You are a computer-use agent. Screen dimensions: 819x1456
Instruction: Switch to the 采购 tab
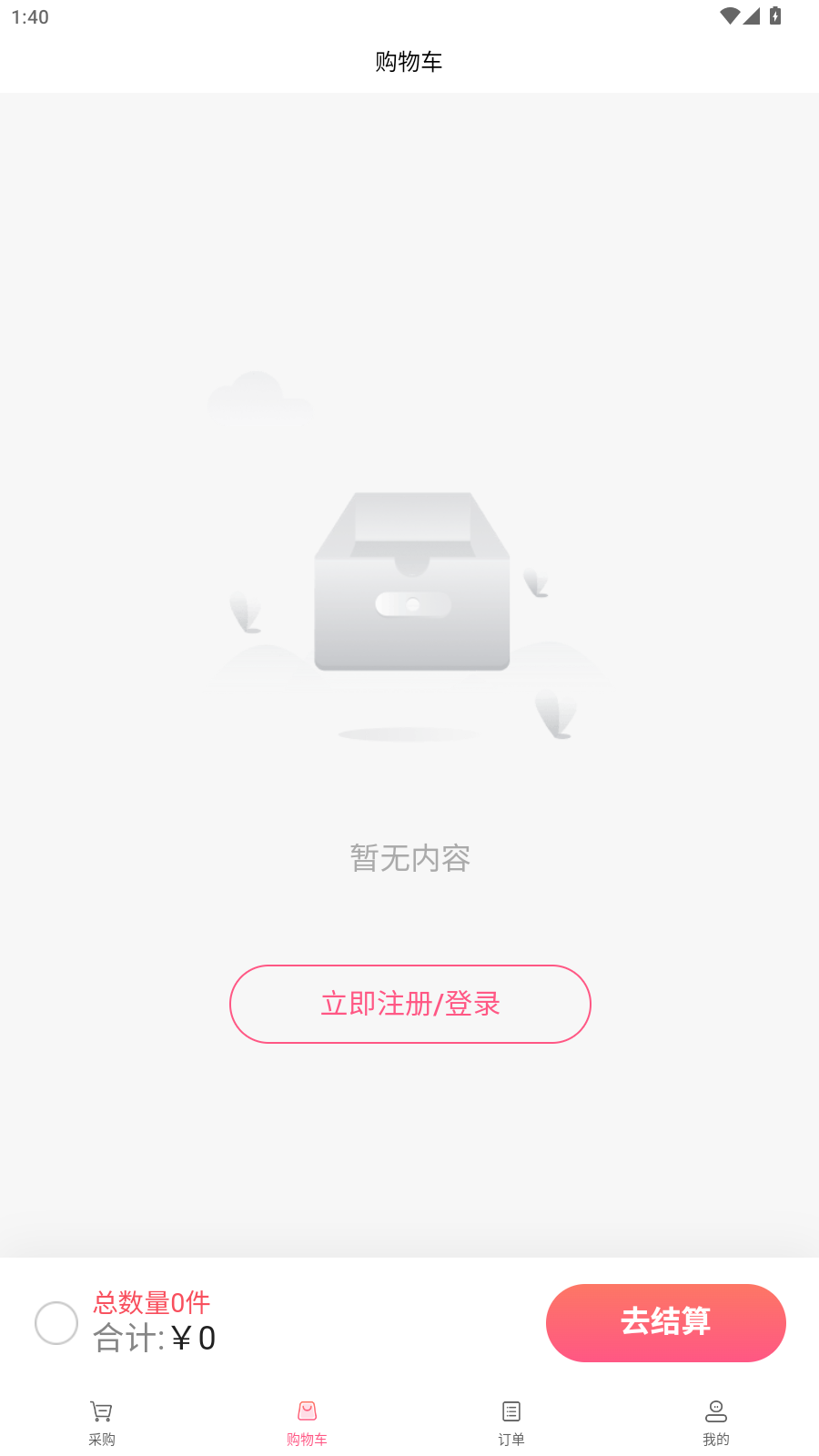tap(102, 1422)
